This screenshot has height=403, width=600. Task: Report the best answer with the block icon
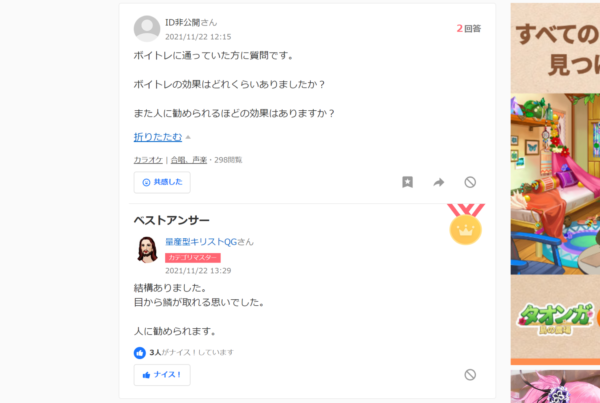click(470, 375)
